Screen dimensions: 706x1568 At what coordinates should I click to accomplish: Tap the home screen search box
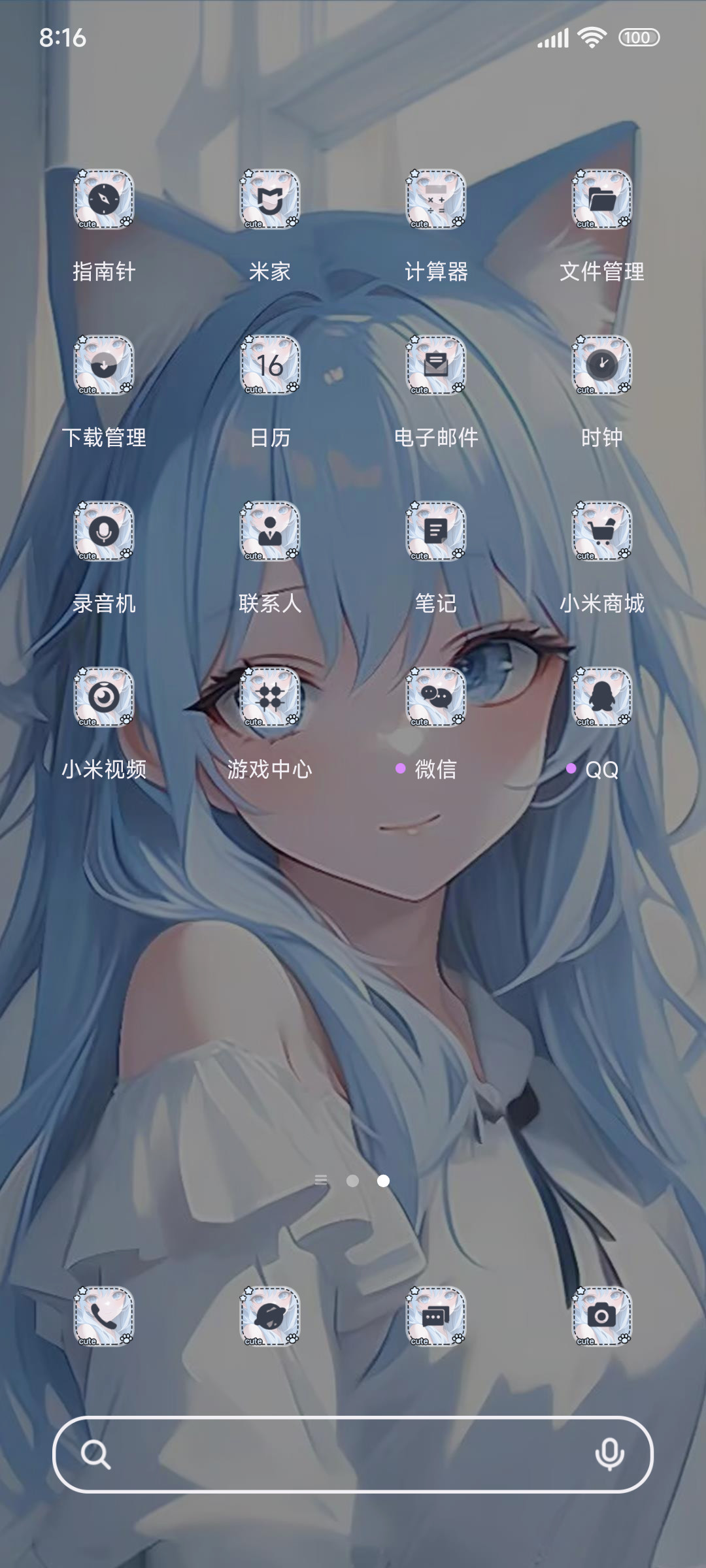[x=353, y=1454]
